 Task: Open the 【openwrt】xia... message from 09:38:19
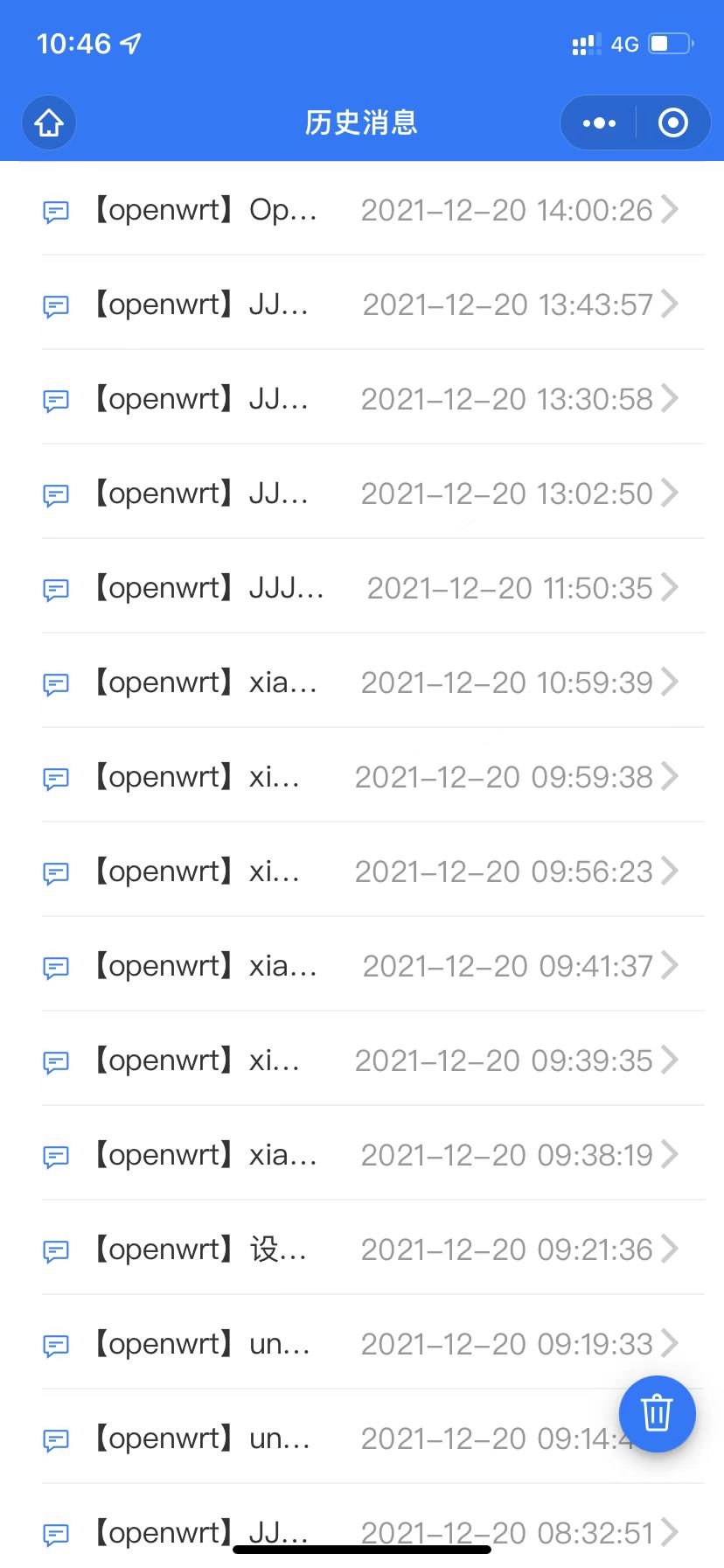pos(201,1155)
